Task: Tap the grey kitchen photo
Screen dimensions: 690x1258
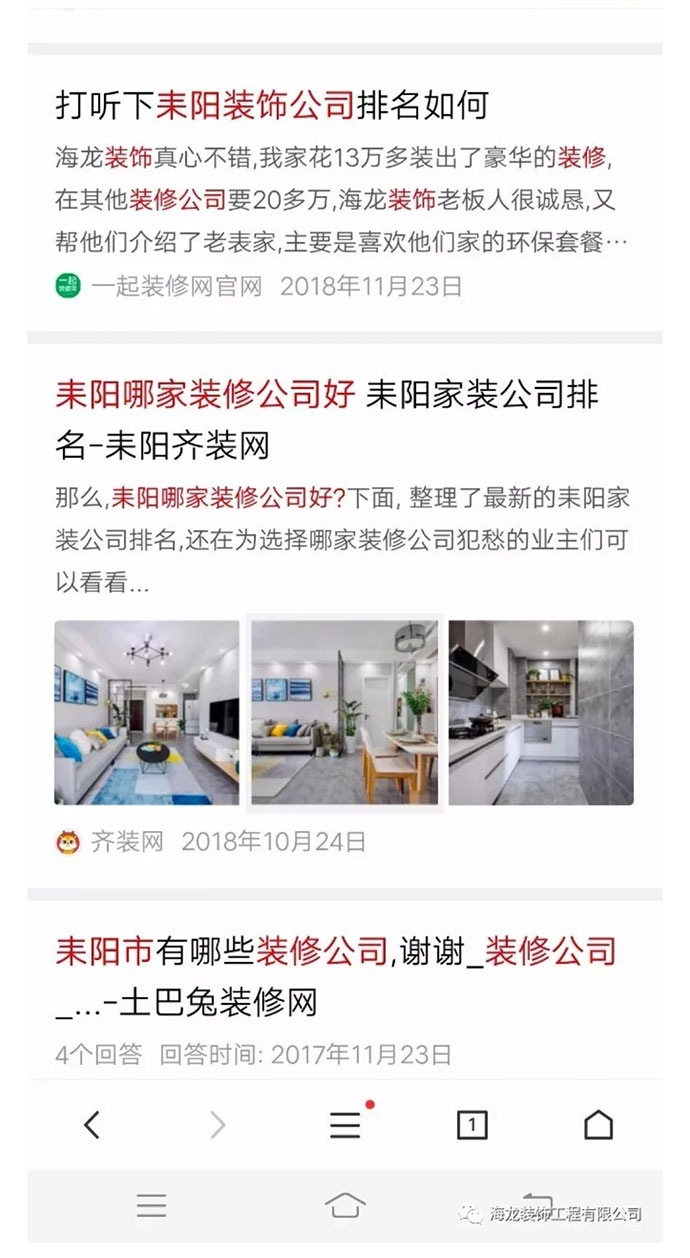Action: tap(541, 713)
